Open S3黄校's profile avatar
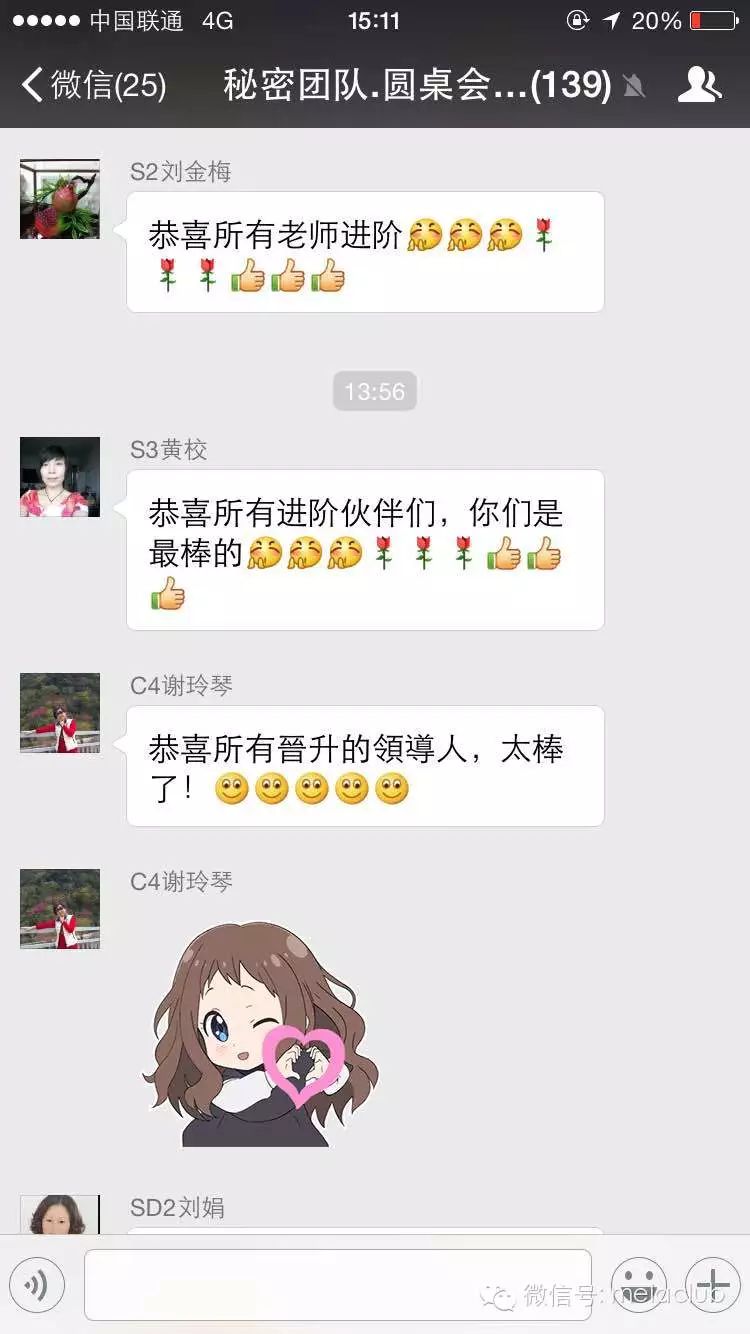The width and height of the screenshot is (750, 1334). tap(60, 477)
